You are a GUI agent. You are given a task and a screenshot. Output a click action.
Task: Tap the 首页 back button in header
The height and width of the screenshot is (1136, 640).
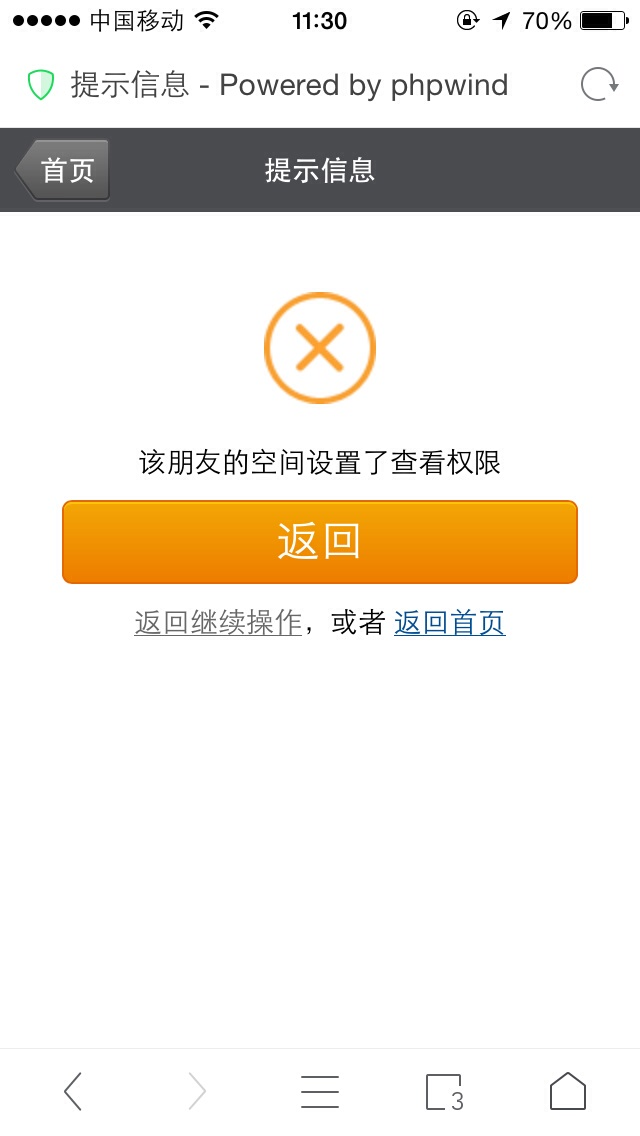pyautogui.click(x=62, y=170)
